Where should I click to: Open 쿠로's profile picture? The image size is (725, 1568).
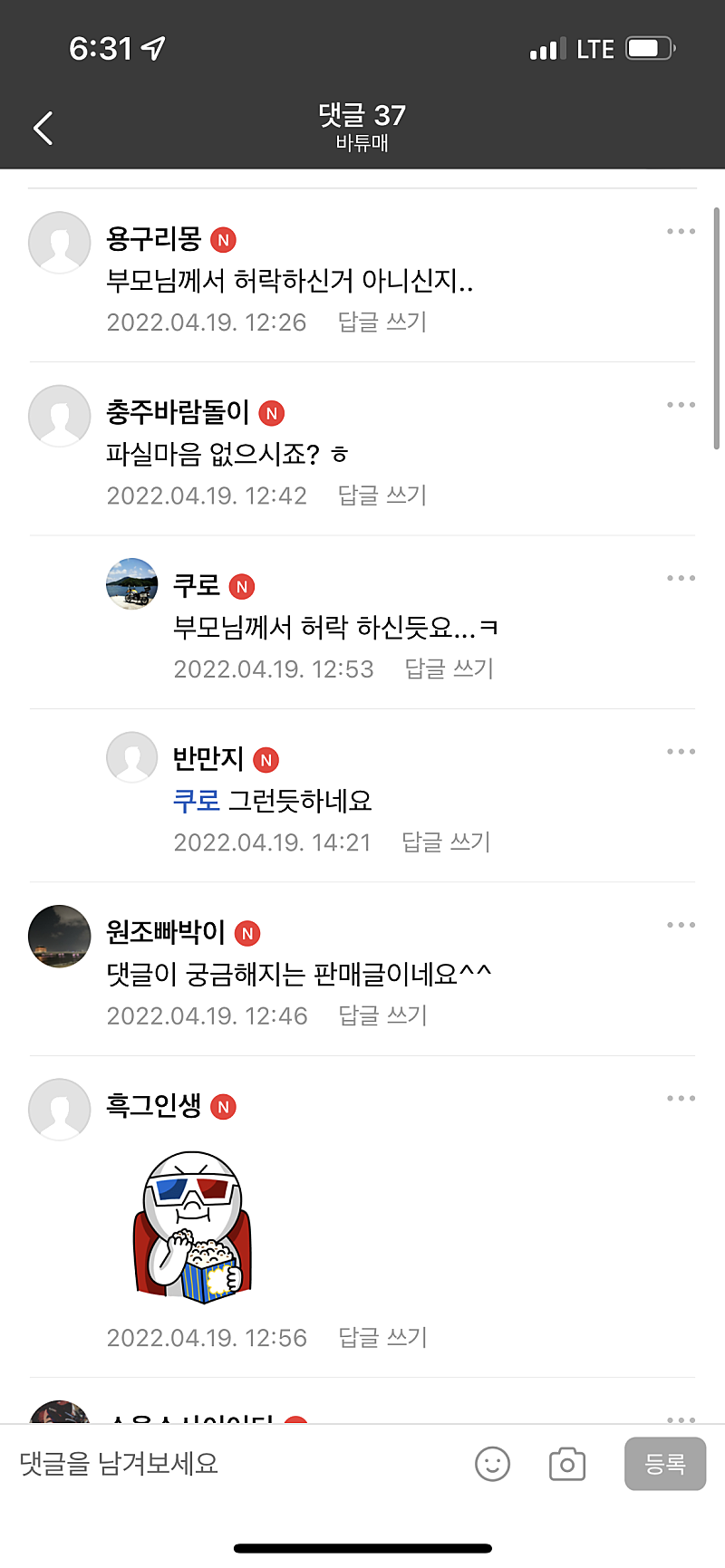point(132,583)
